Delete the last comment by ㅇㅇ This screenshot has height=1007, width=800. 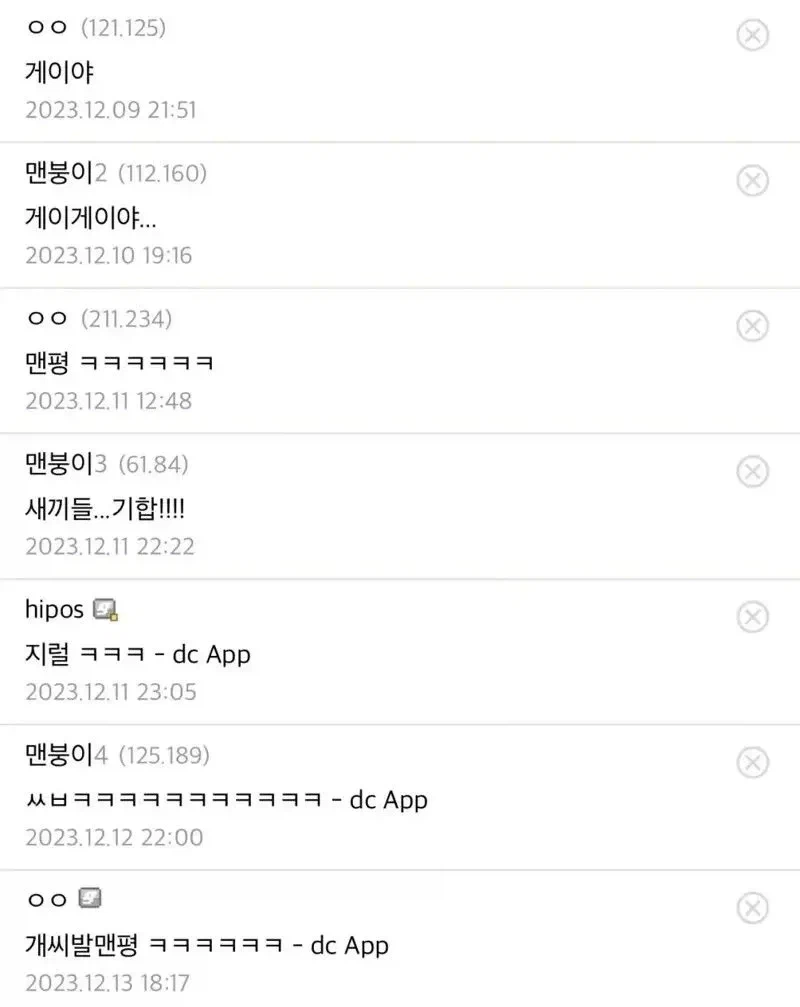[x=752, y=909]
